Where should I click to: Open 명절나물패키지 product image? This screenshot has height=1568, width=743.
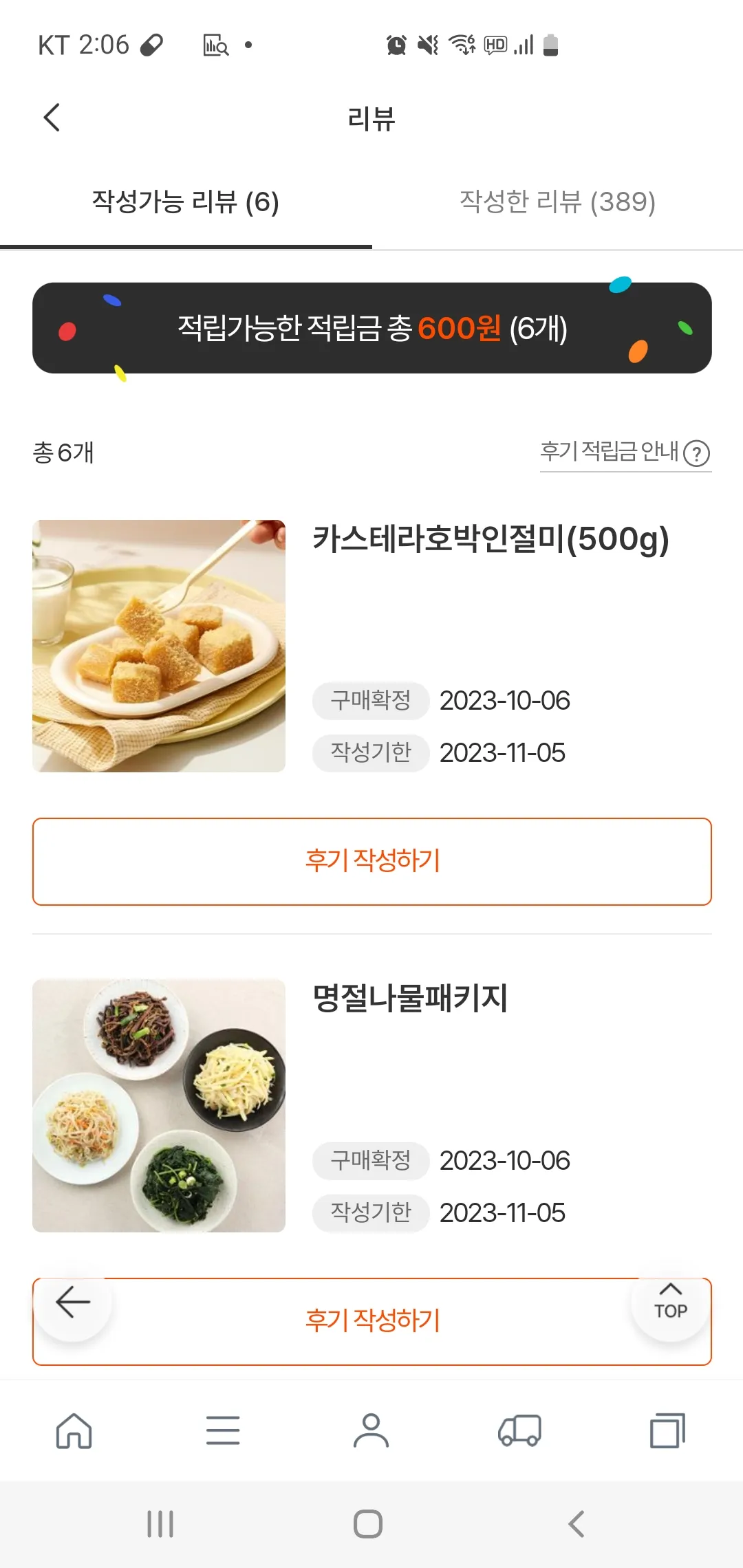point(159,1105)
